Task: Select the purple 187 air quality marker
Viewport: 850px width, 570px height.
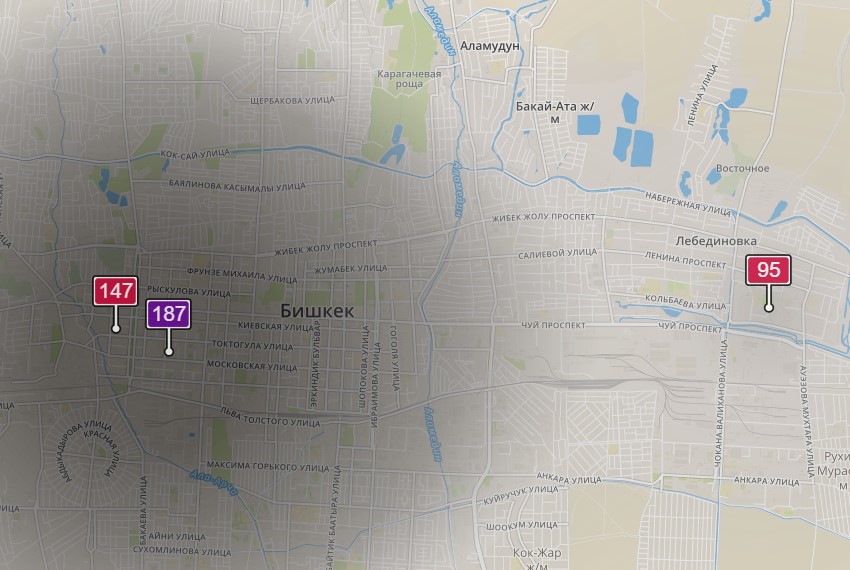Action: coord(168,314)
